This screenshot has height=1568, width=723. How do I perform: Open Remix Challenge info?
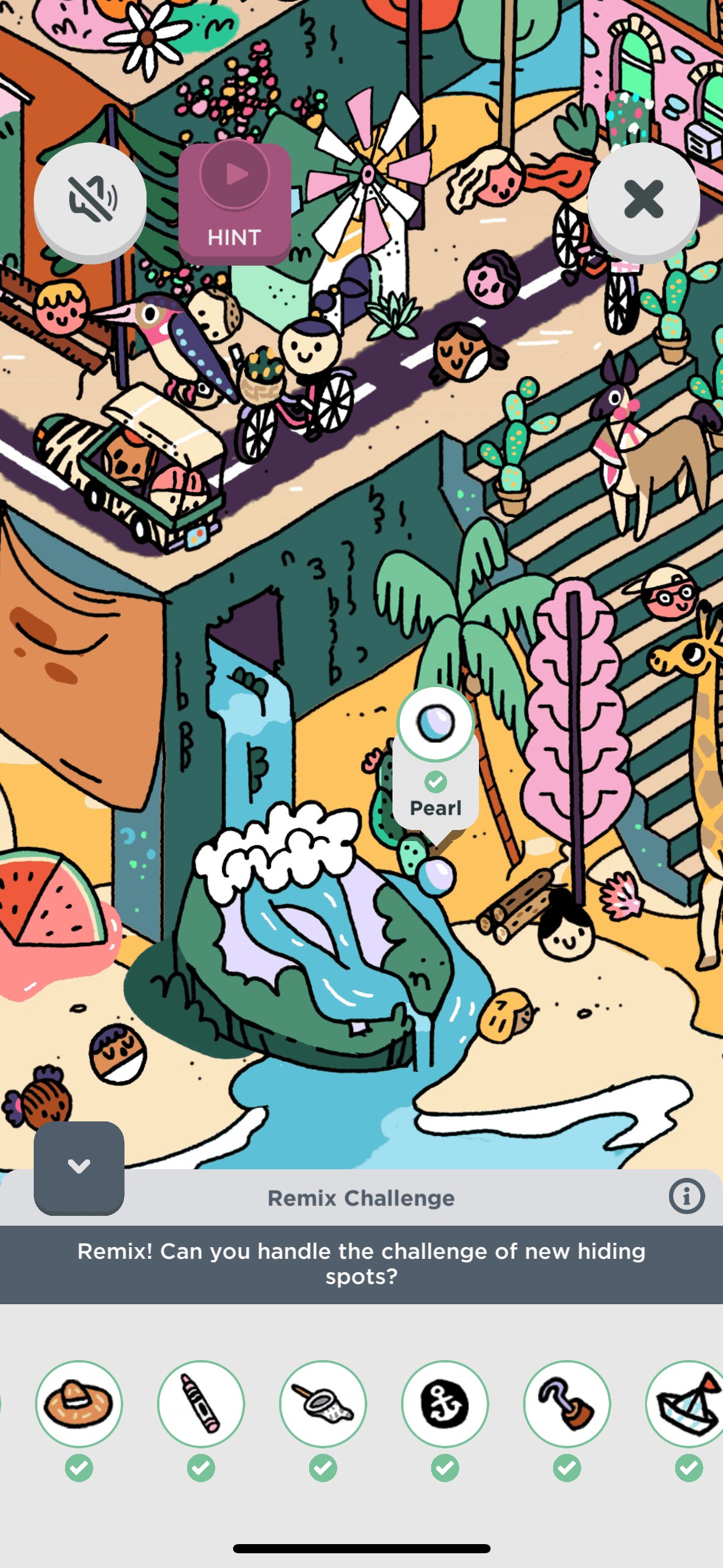click(x=686, y=1196)
